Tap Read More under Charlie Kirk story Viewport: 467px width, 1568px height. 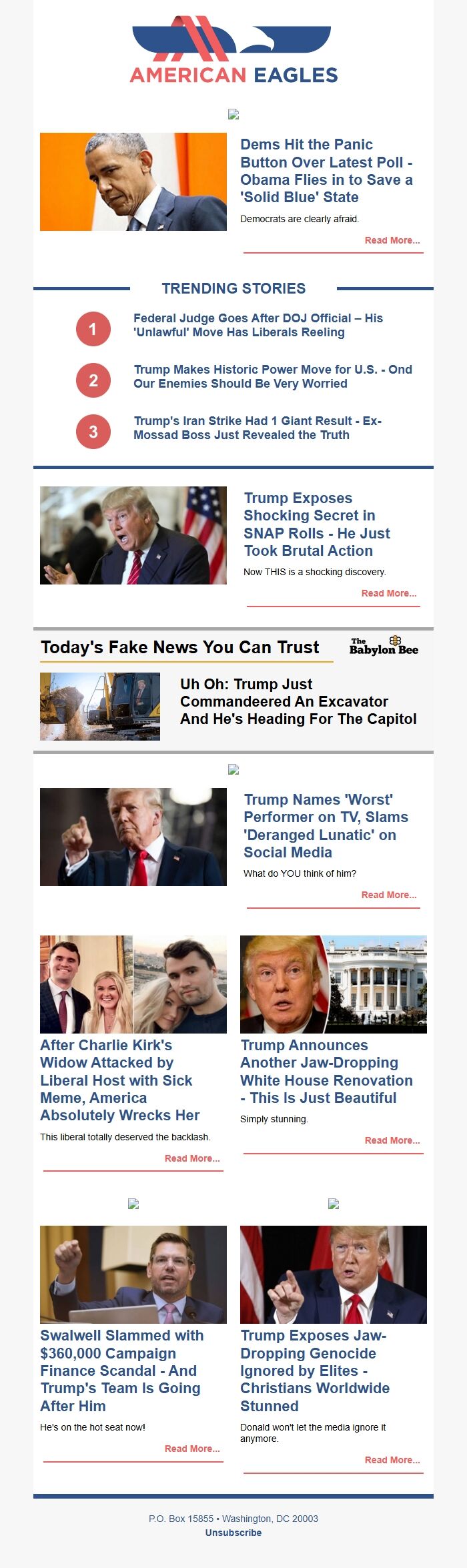click(x=191, y=1158)
